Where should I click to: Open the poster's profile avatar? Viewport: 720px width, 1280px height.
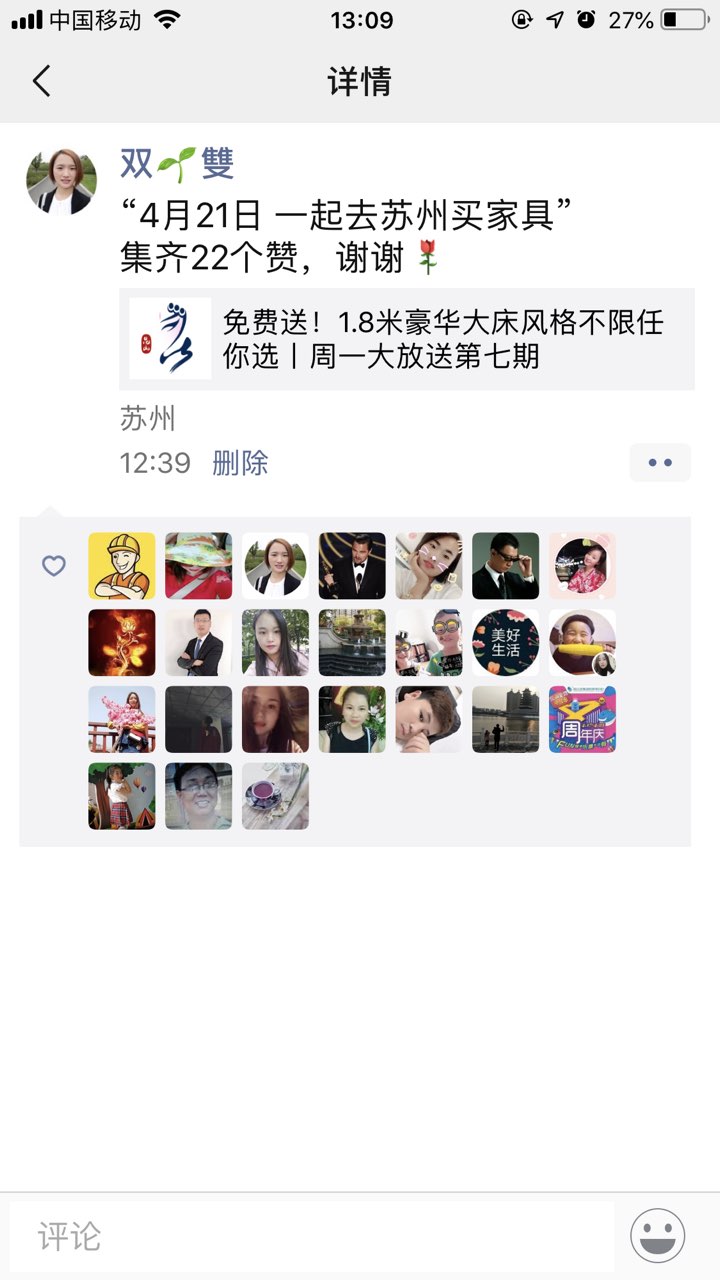pyautogui.click(x=61, y=182)
